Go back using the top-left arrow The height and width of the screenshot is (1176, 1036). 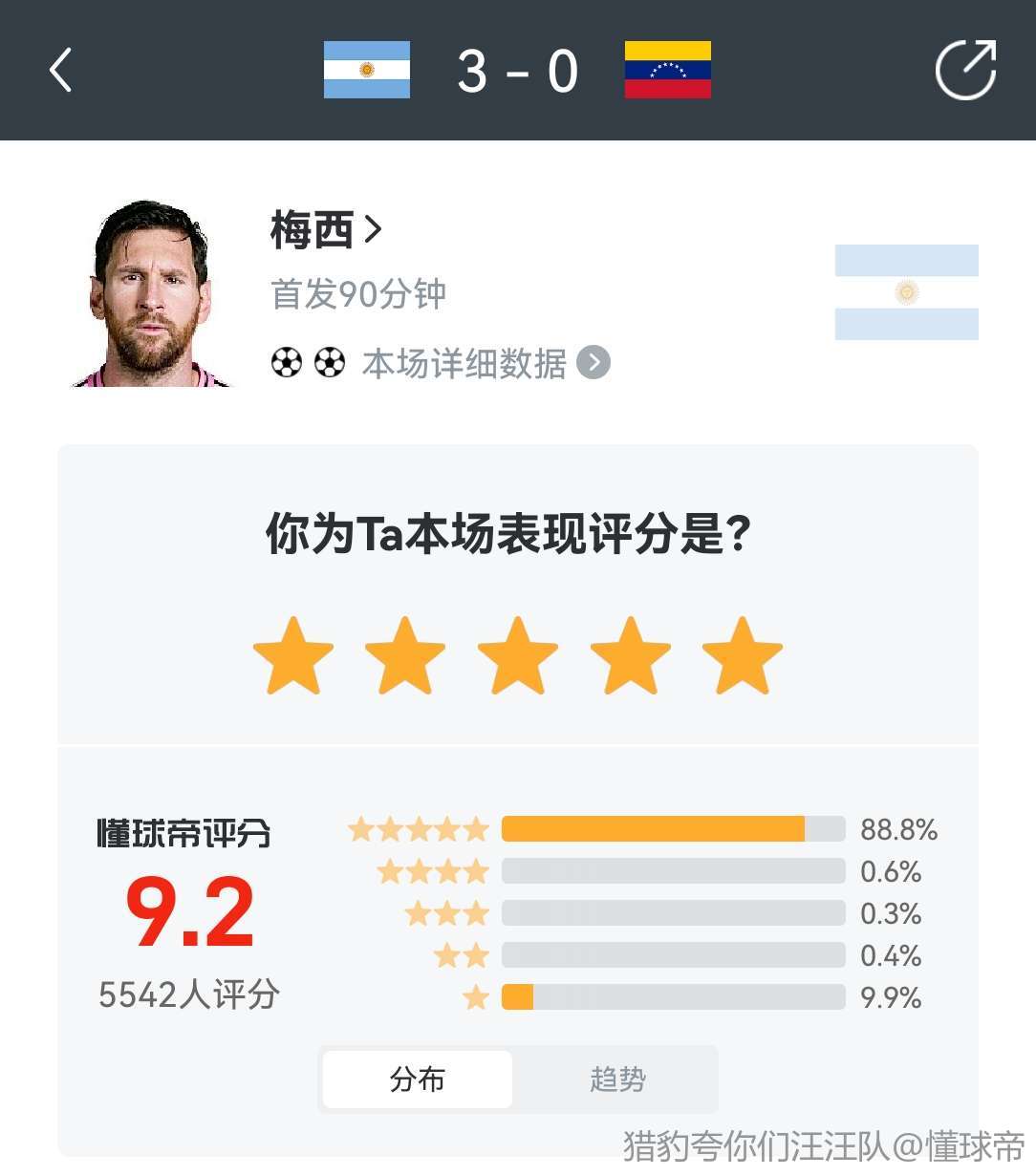61,71
